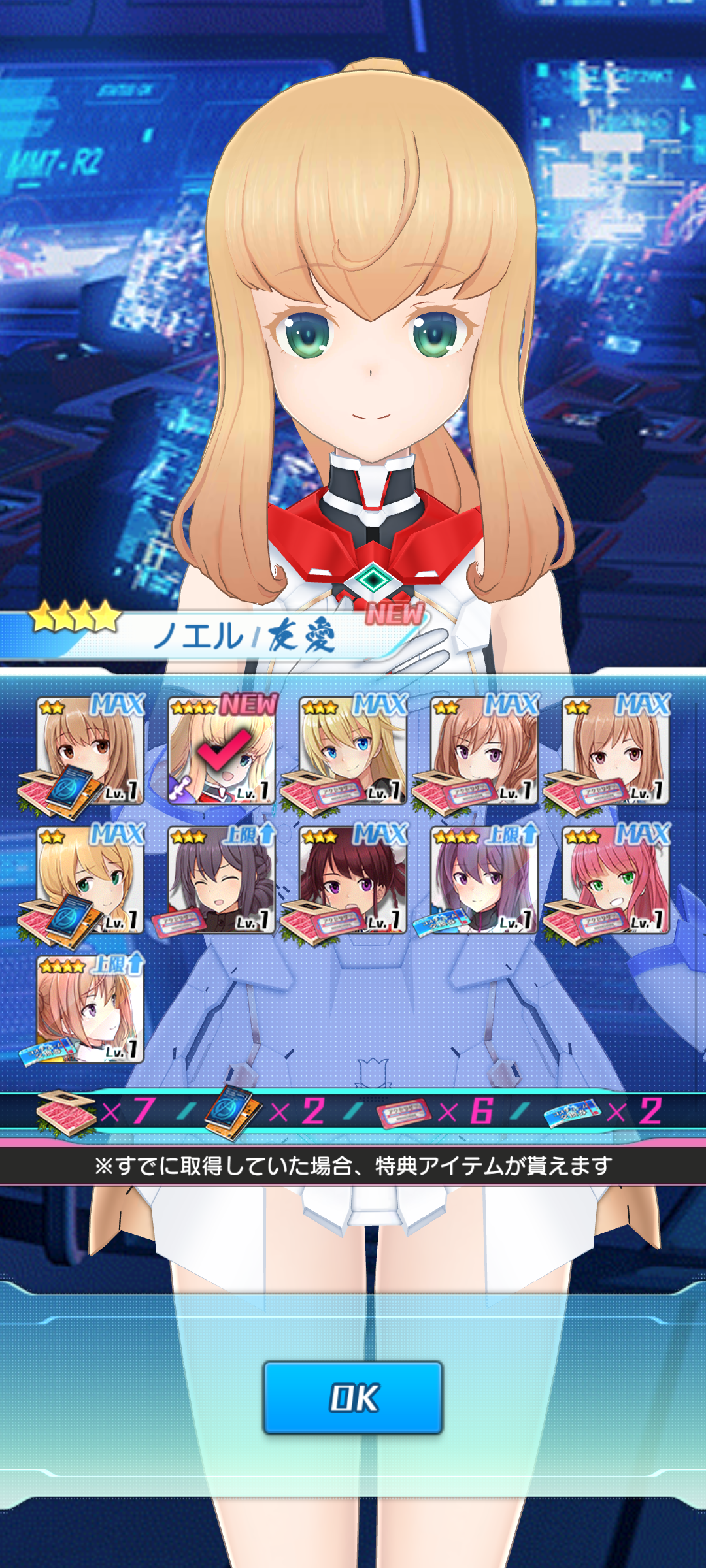Open the three-star dark red twin-tail character card

tap(353, 879)
